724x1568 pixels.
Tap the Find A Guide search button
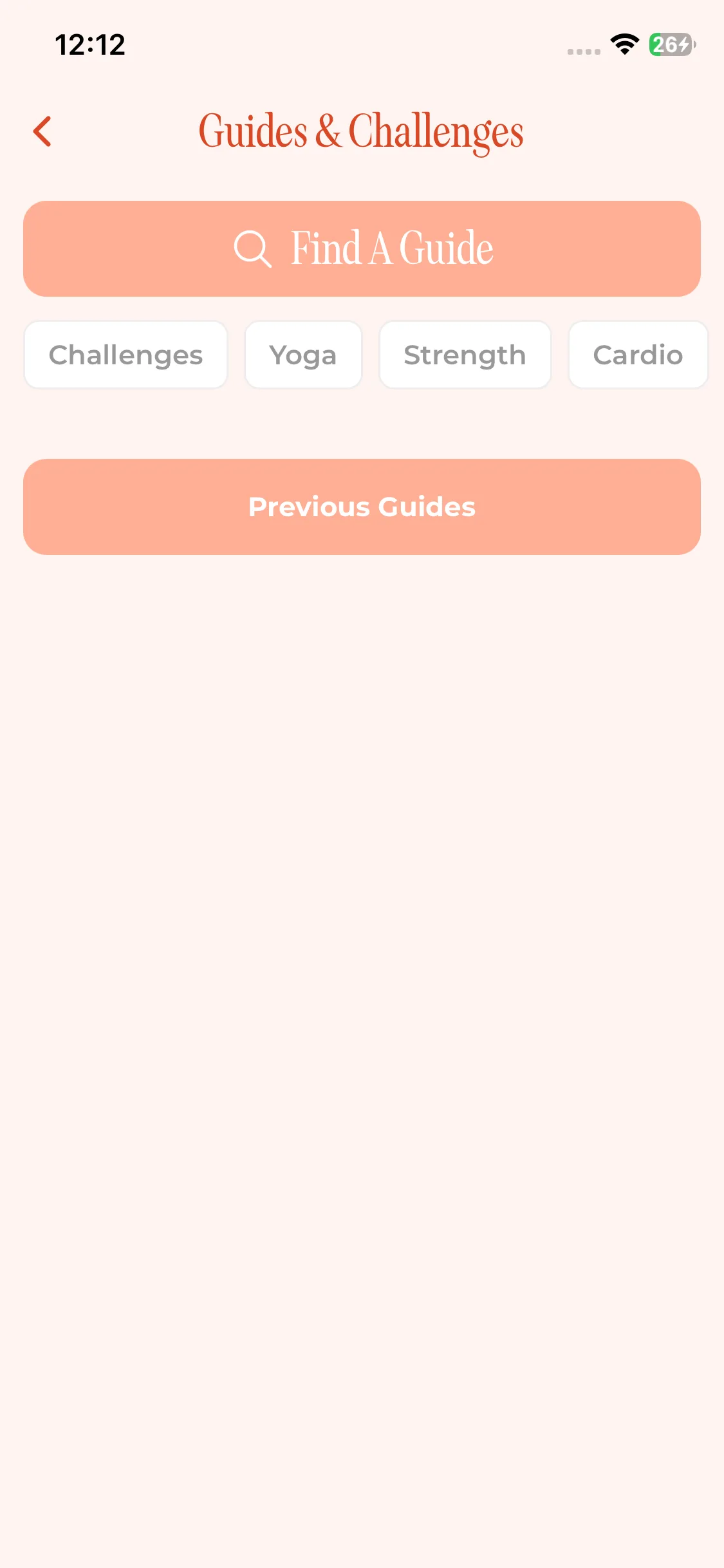tap(362, 248)
